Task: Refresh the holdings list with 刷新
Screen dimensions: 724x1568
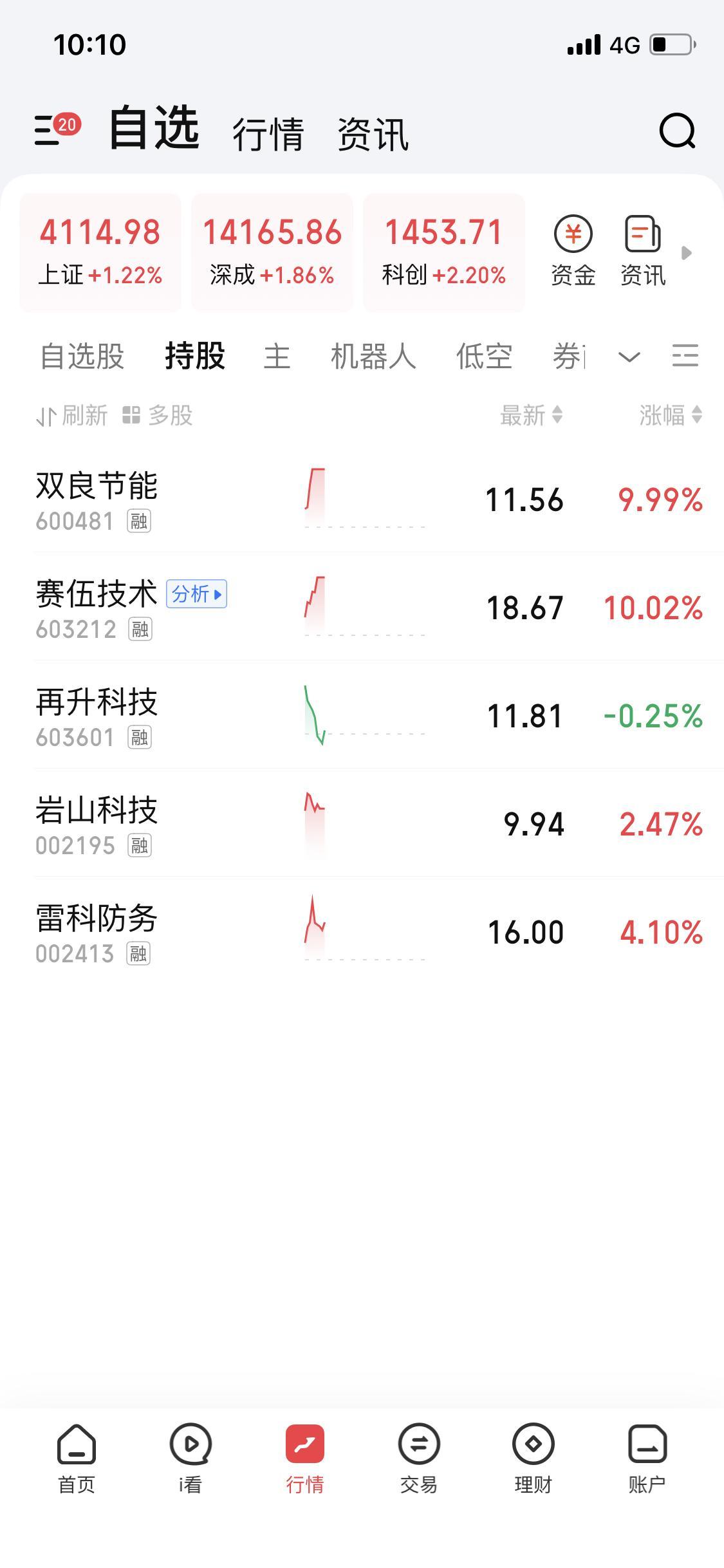Action: click(x=71, y=416)
